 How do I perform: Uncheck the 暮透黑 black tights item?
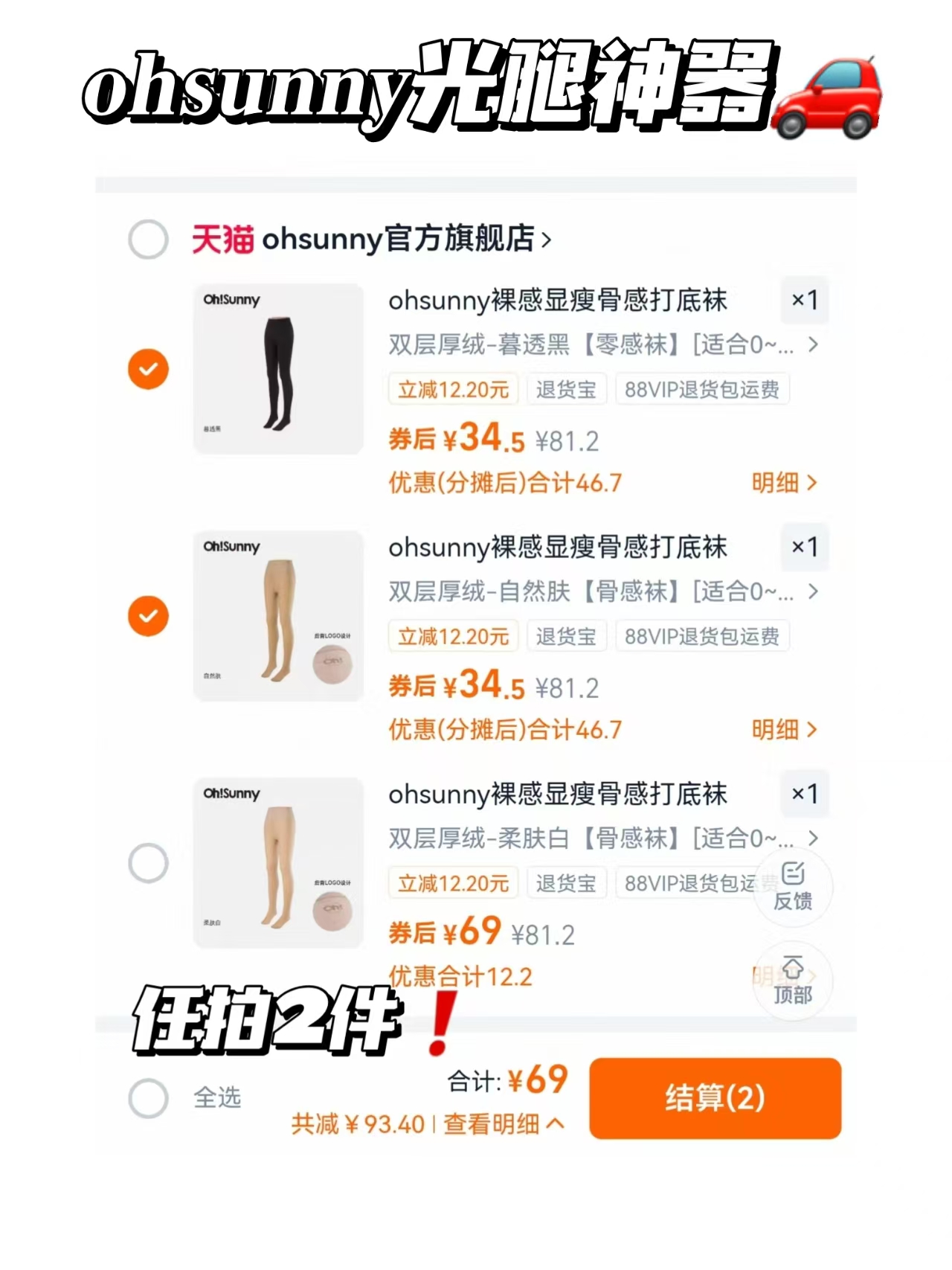click(x=148, y=367)
